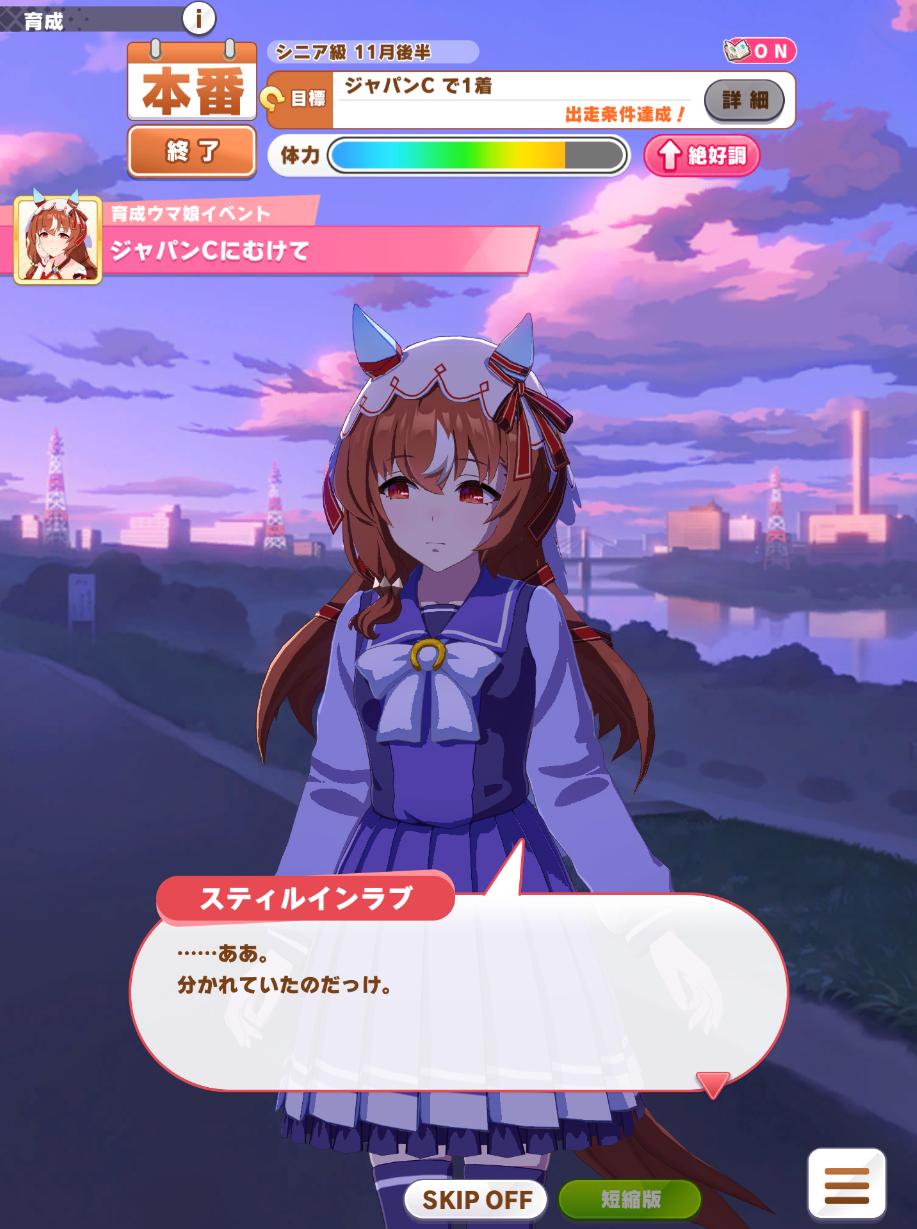
Task: Tap the 終了 button
Action: click(x=192, y=153)
